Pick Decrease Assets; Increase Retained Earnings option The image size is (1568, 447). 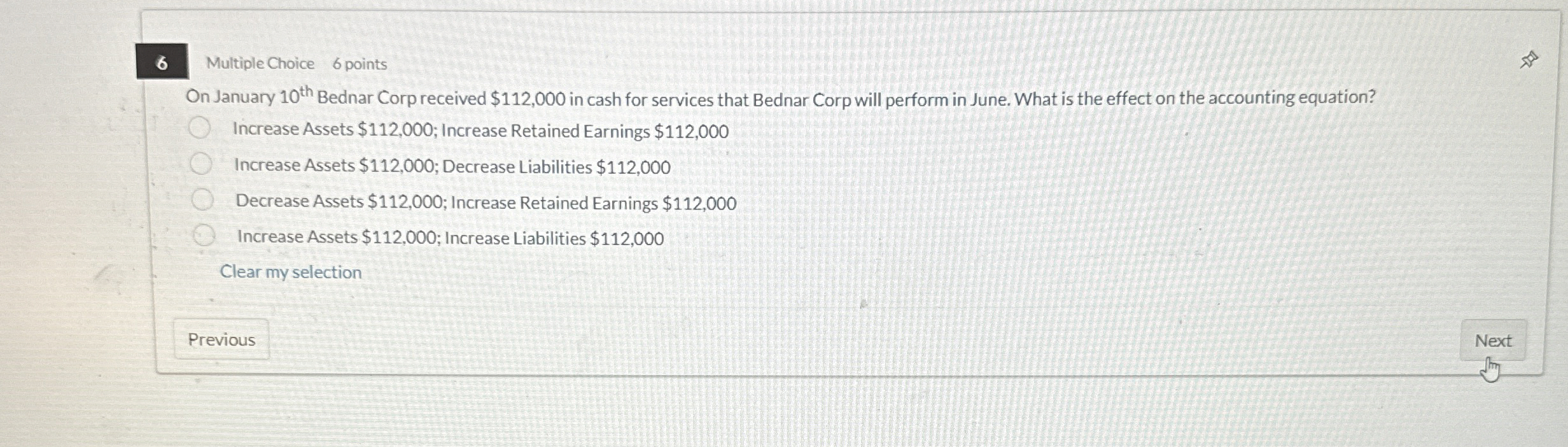202,200
